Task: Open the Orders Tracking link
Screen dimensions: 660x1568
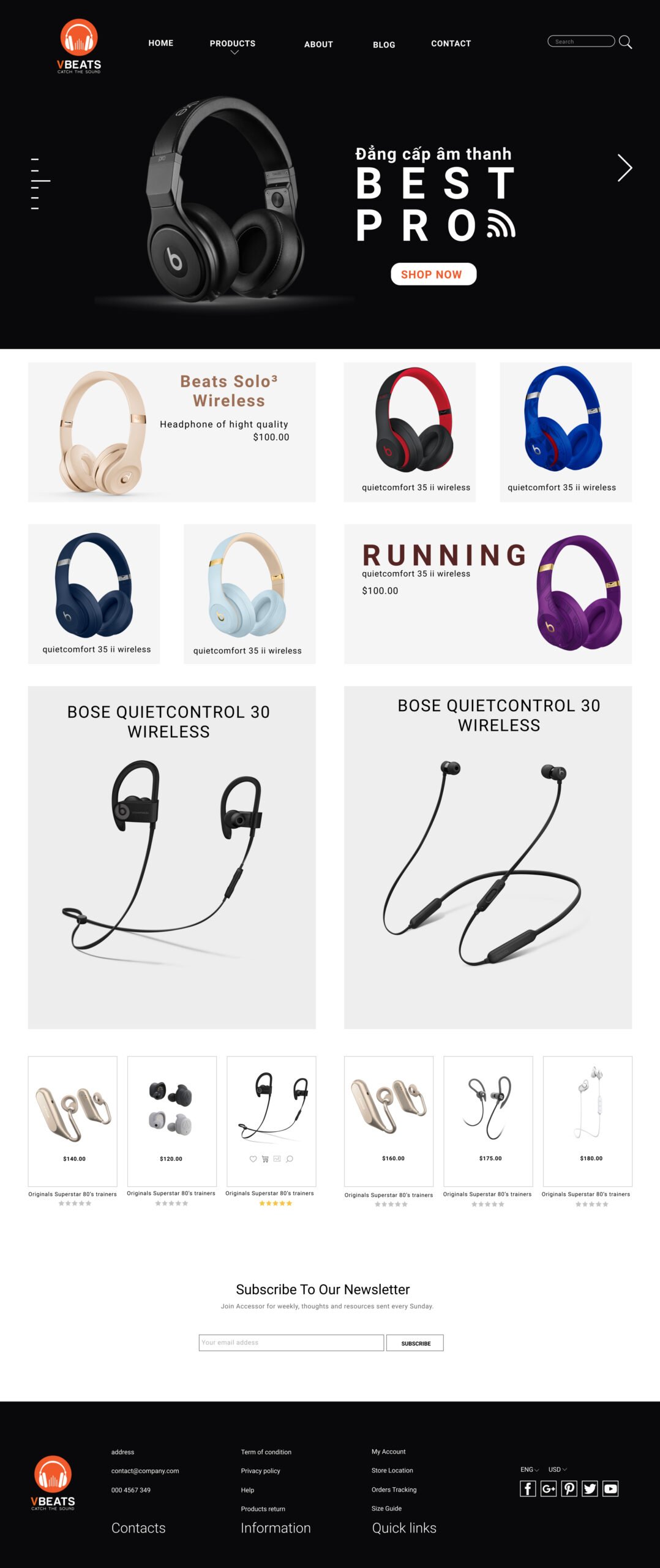Action: tap(394, 1490)
